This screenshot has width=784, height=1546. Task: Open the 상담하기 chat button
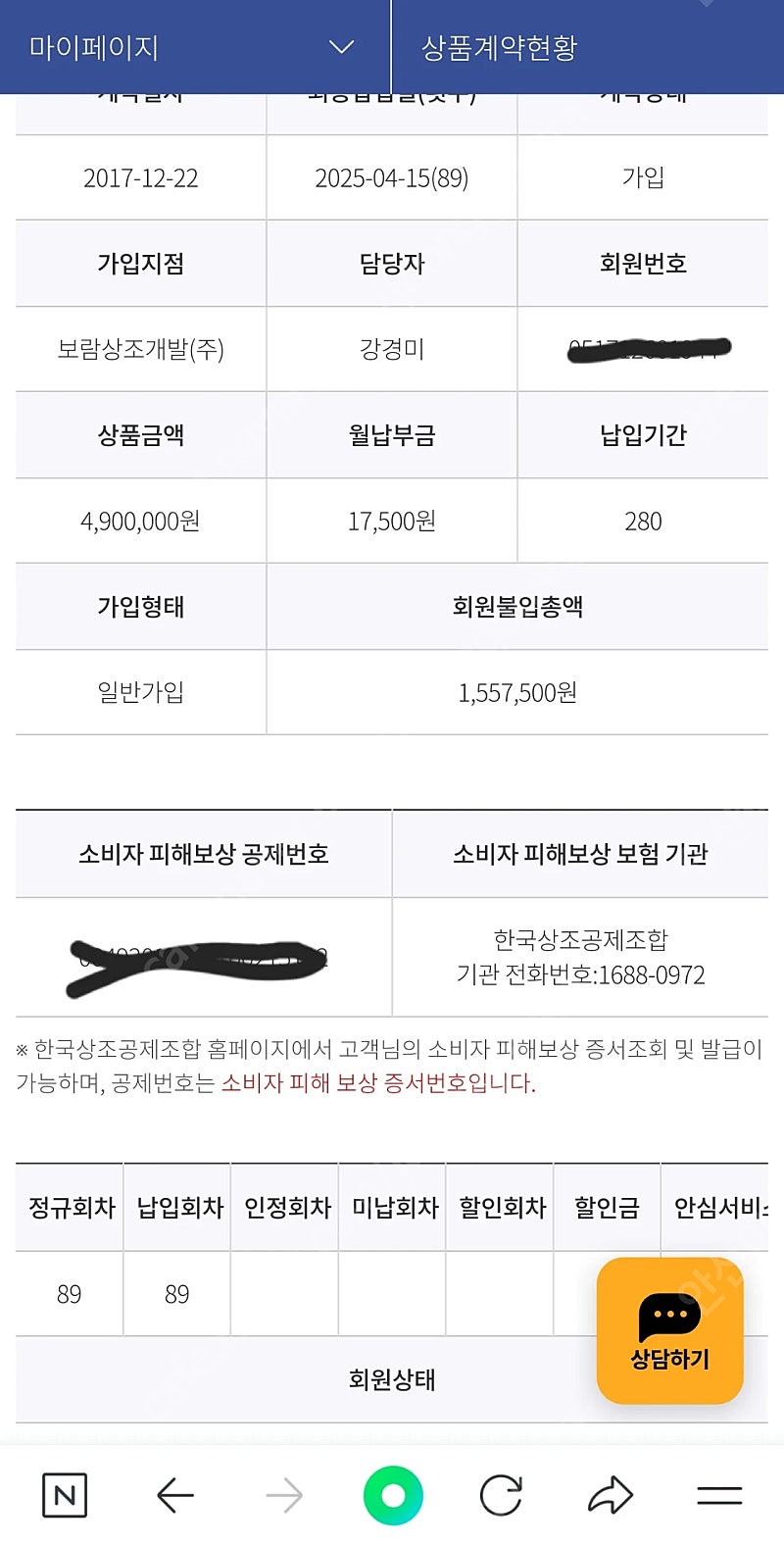[x=670, y=1330]
